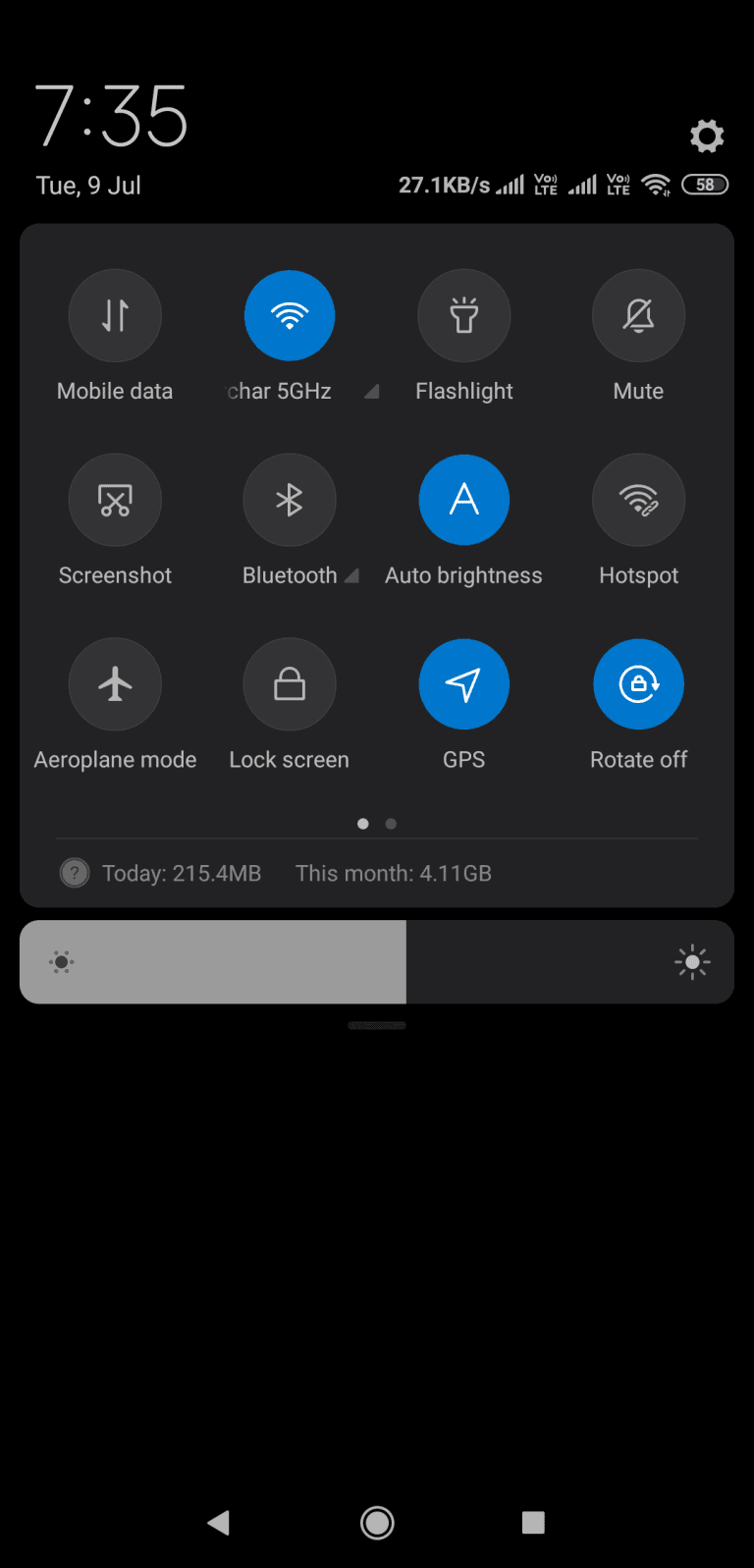Go to the home screen

point(377,1523)
